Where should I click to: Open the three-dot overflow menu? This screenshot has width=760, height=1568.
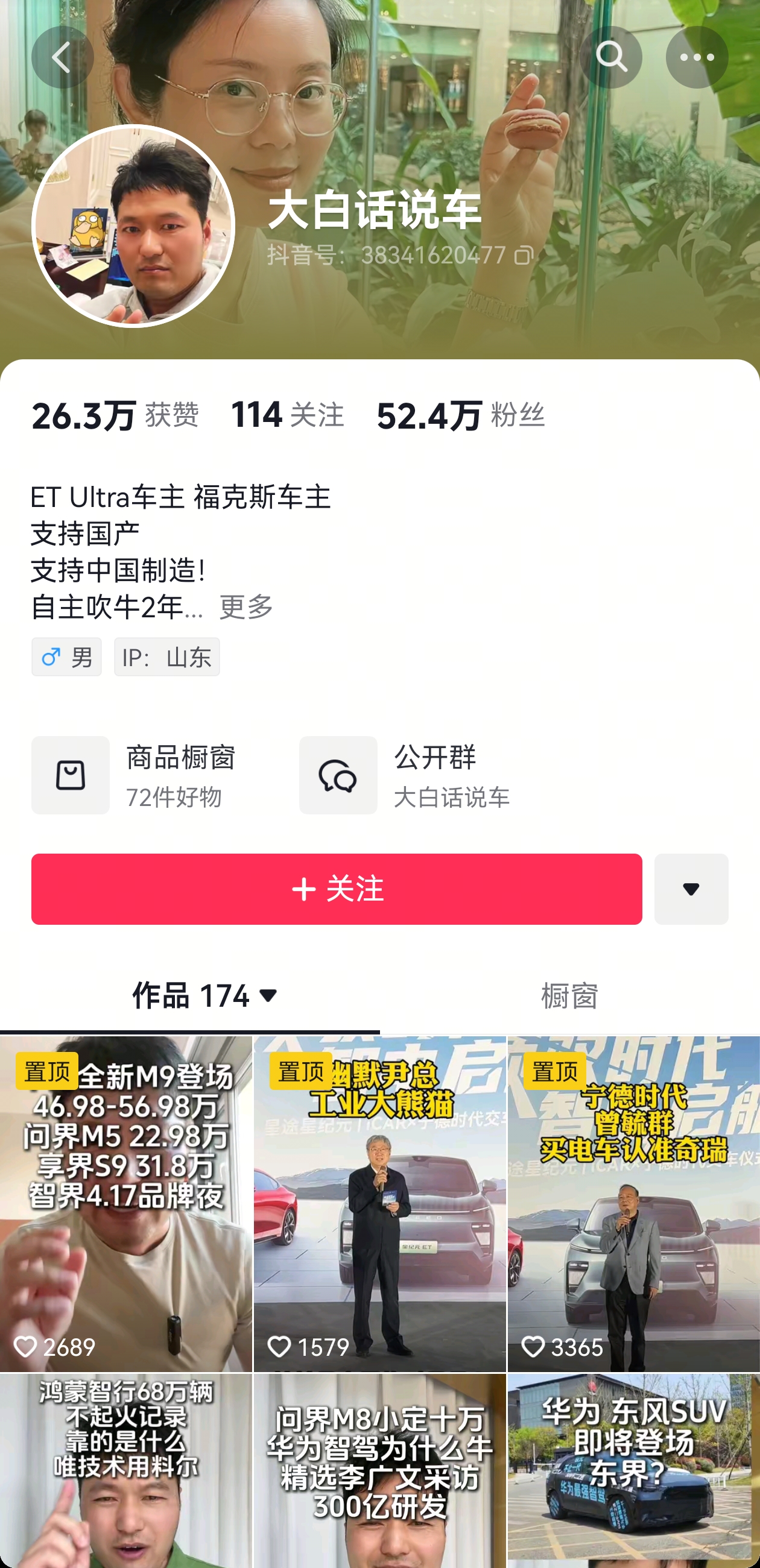(697, 57)
